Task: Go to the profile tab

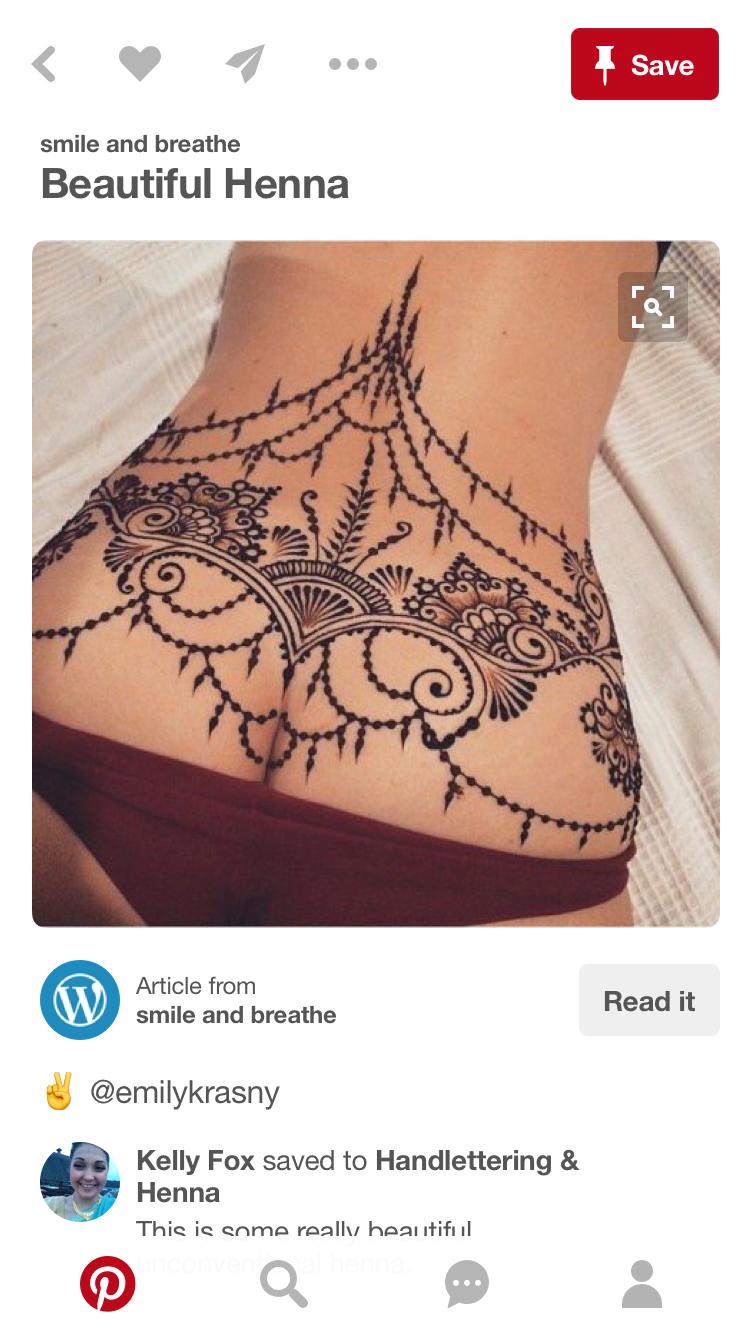Action: point(642,1284)
